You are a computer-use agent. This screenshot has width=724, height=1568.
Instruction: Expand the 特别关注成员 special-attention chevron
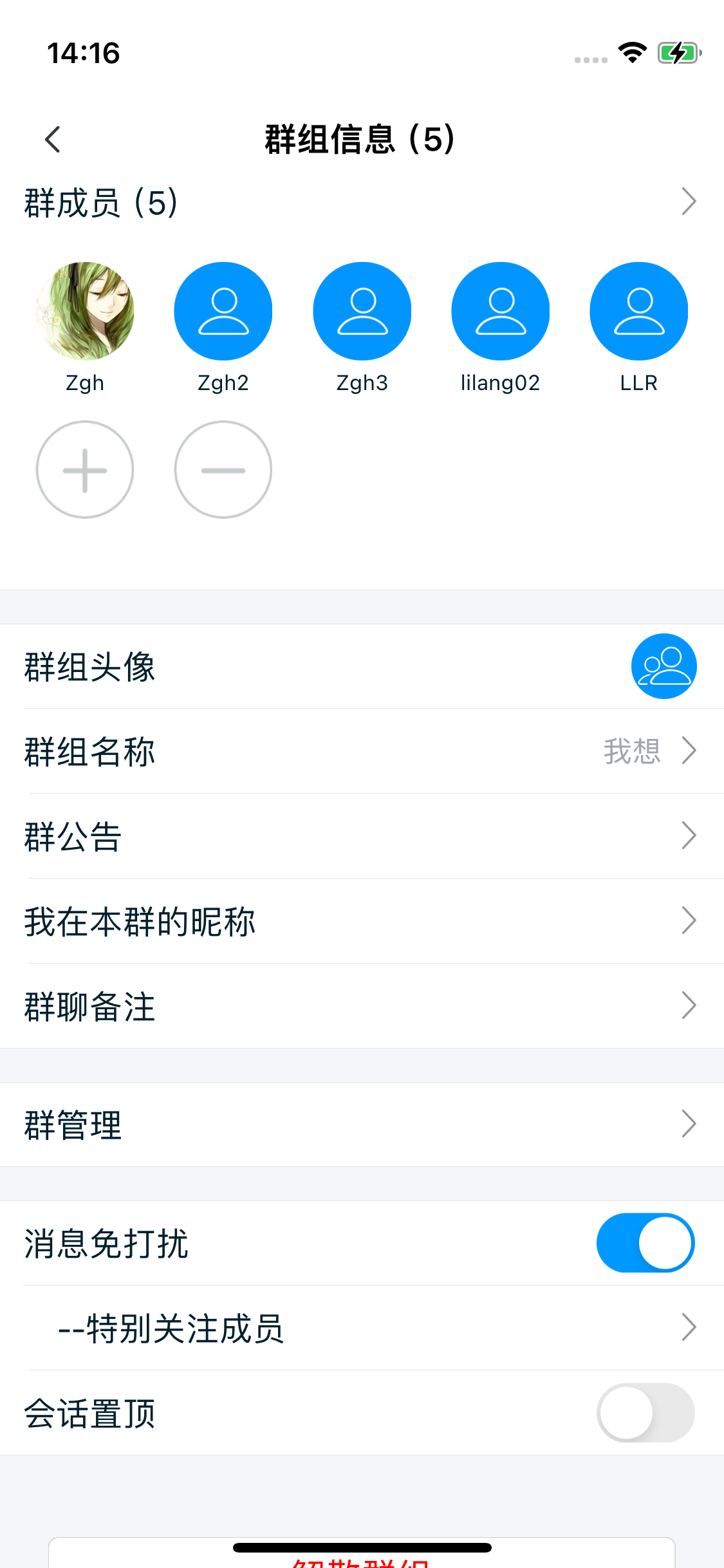(x=689, y=1326)
